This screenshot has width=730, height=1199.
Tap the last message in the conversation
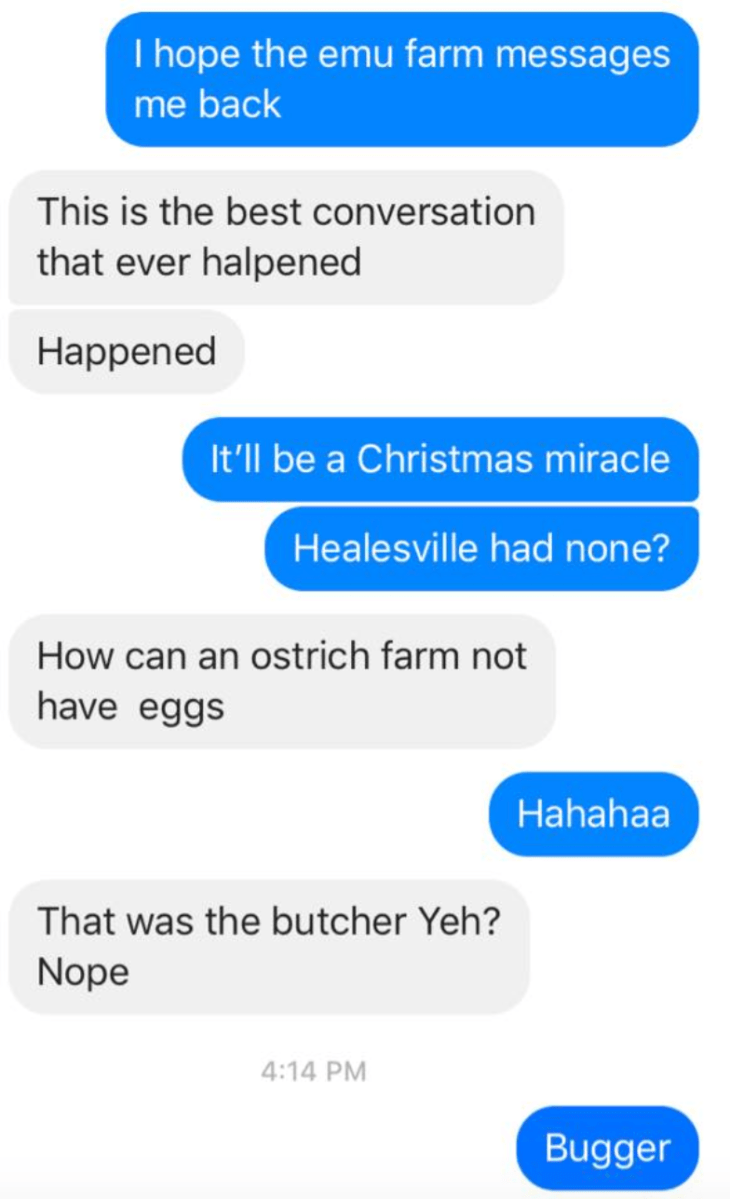[607, 1147]
